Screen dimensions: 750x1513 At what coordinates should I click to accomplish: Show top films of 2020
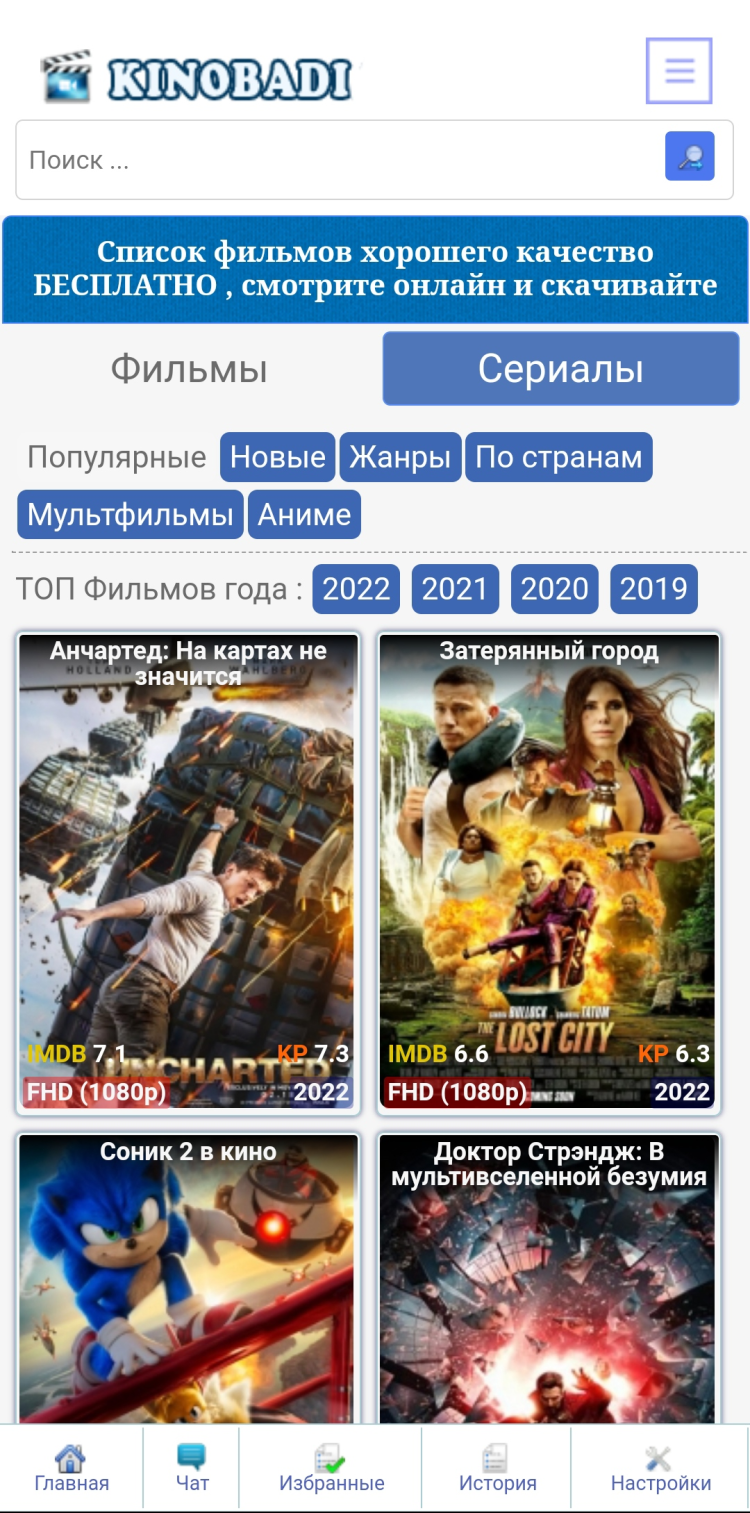555,589
